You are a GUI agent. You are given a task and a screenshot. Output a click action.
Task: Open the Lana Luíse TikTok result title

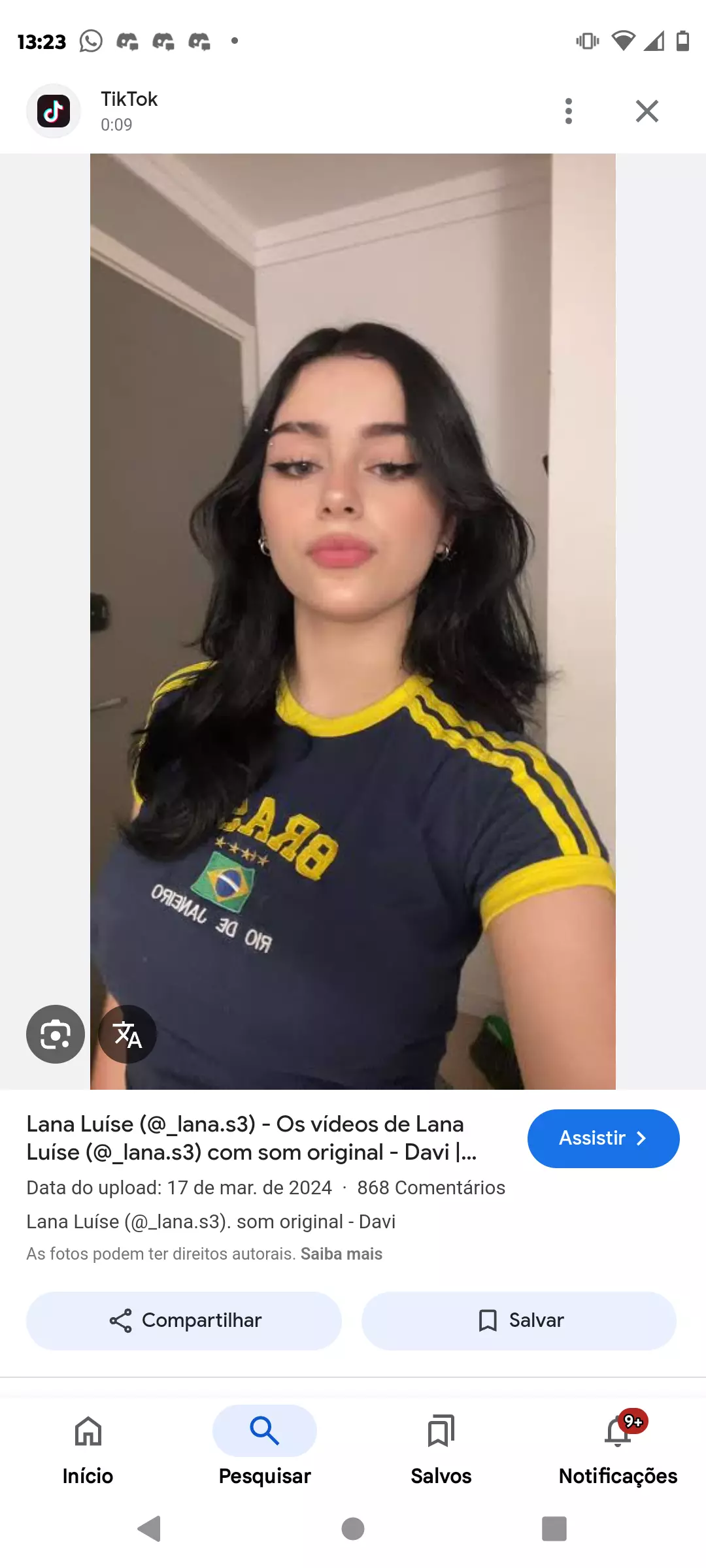pos(252,1138)
